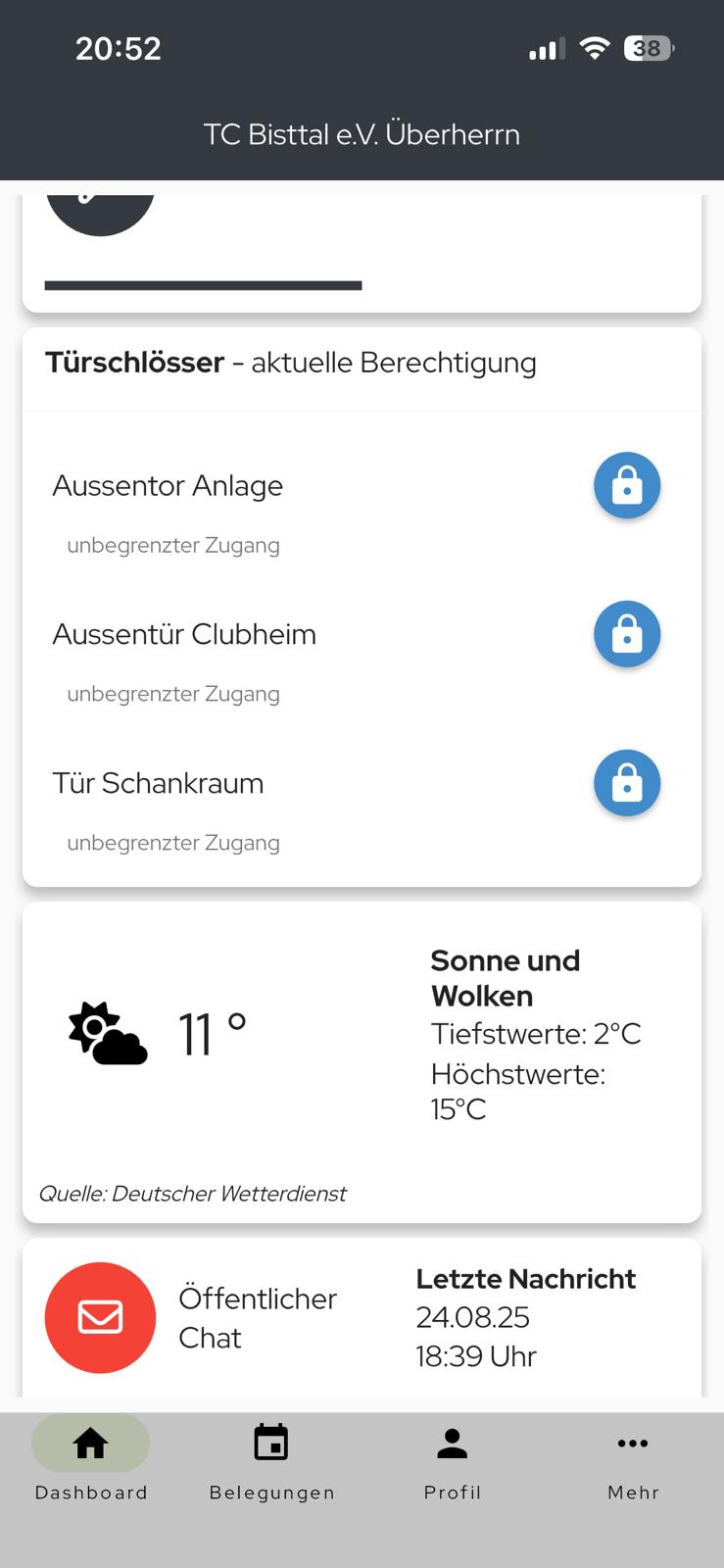Click the Quelle Deutscher Wetterdienst text
Viewport: 724px width, 1568px height.
192,1194
